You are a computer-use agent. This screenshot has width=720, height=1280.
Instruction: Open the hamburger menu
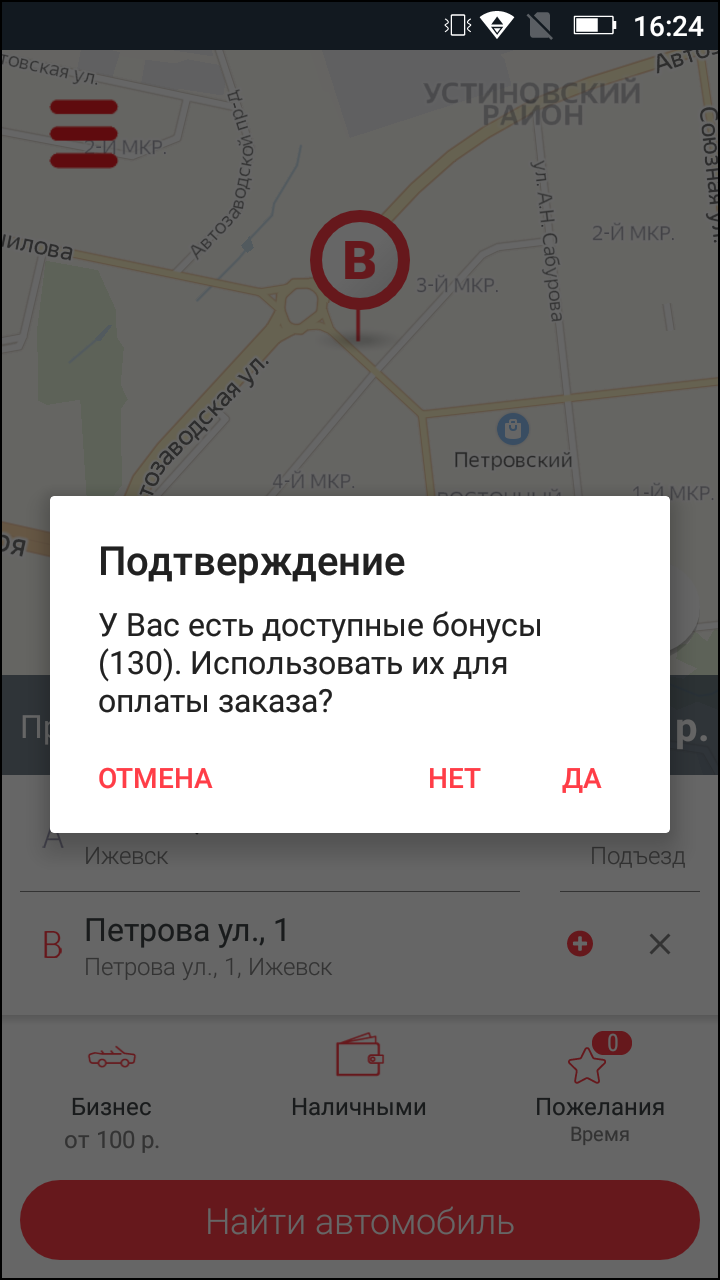(x=84, y=133)
